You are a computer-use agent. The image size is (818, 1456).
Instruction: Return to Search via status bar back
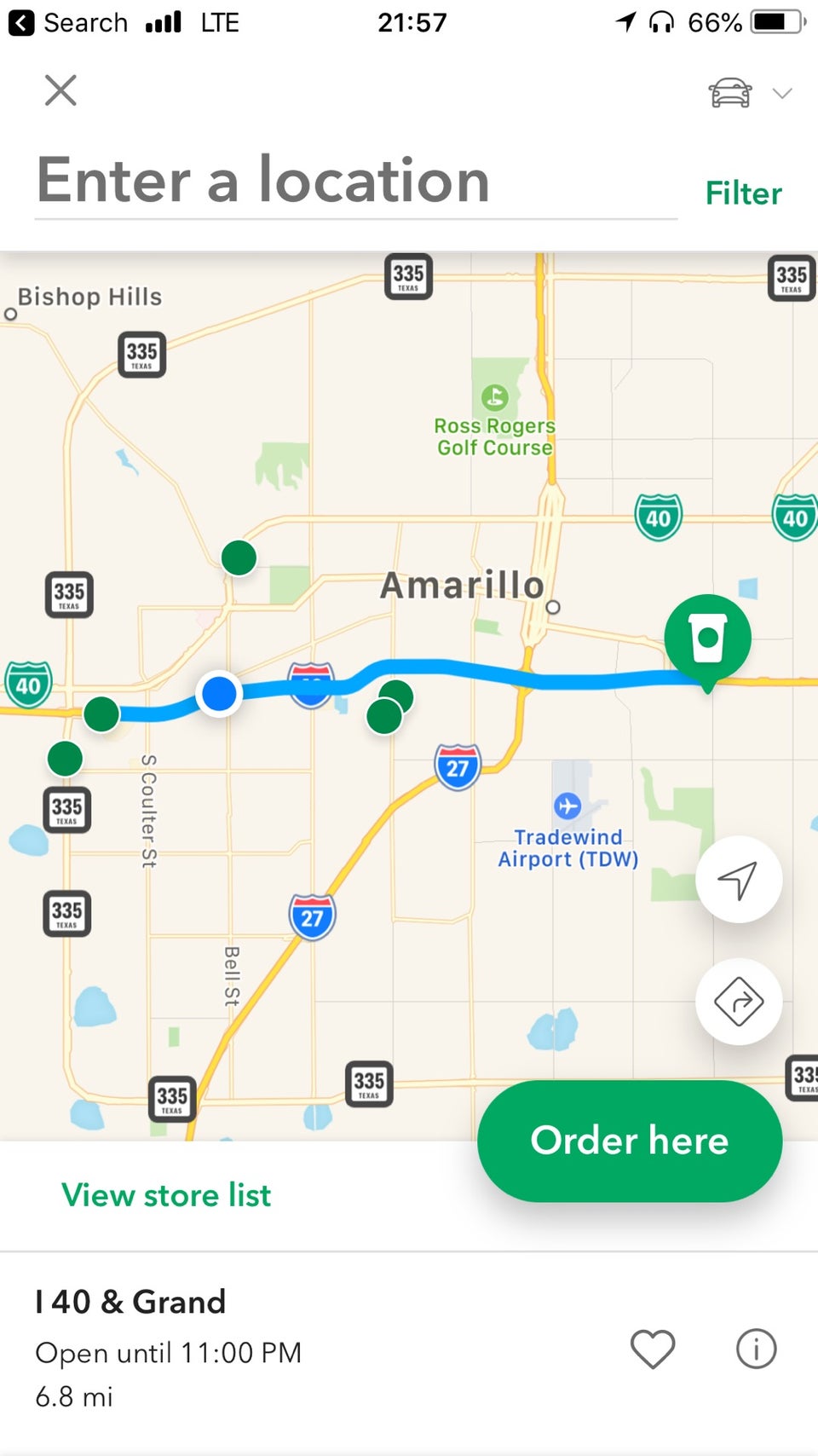click(x=68, y=23)
